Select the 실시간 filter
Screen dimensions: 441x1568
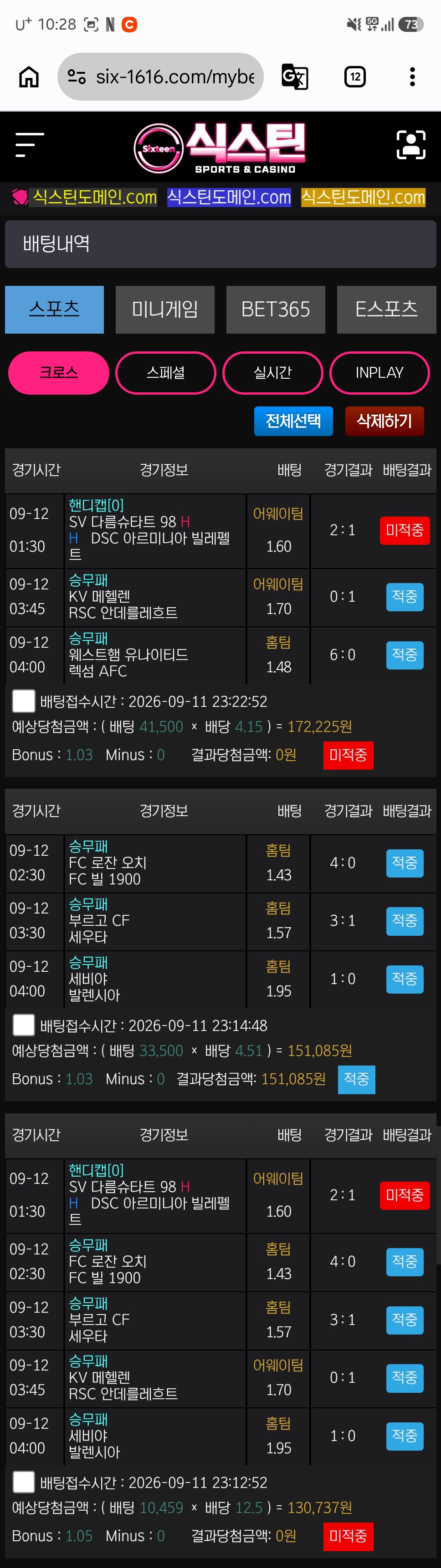[273, 372]
